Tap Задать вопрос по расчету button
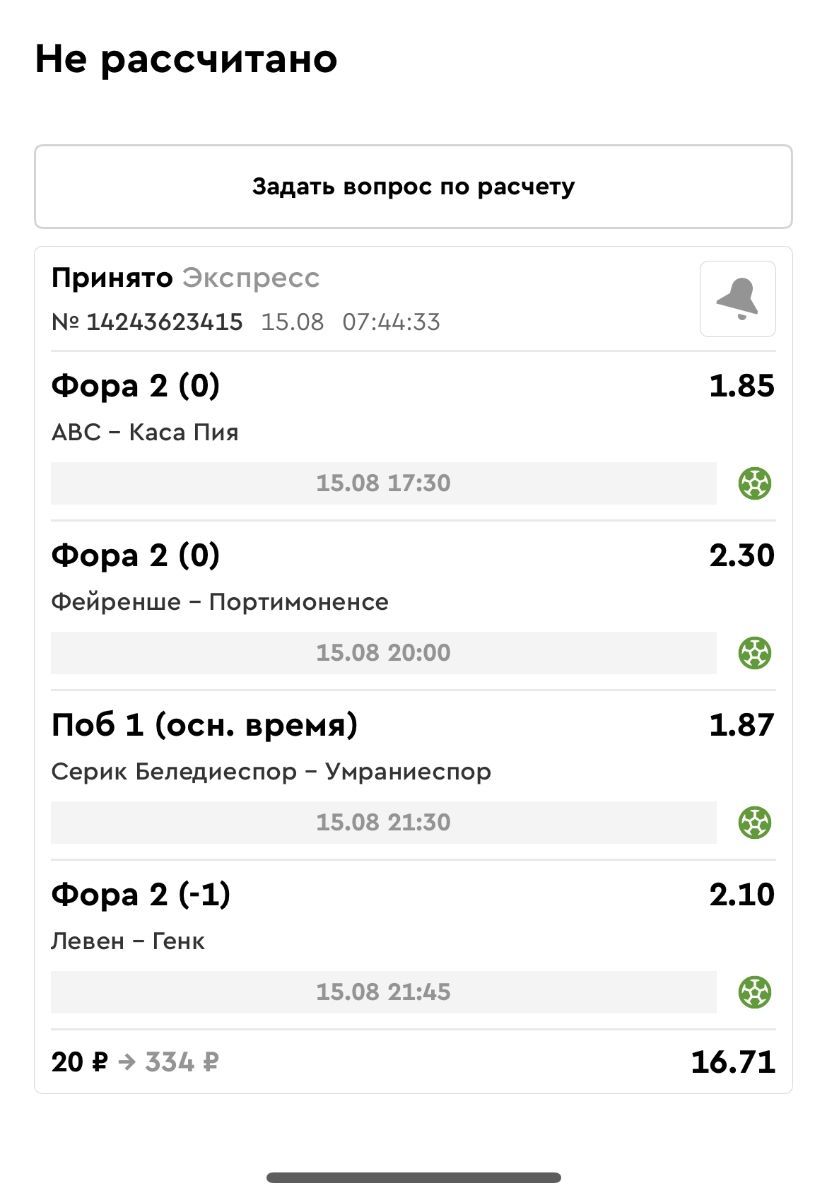The image size is (827, 1200). click(x=413, y=187)
